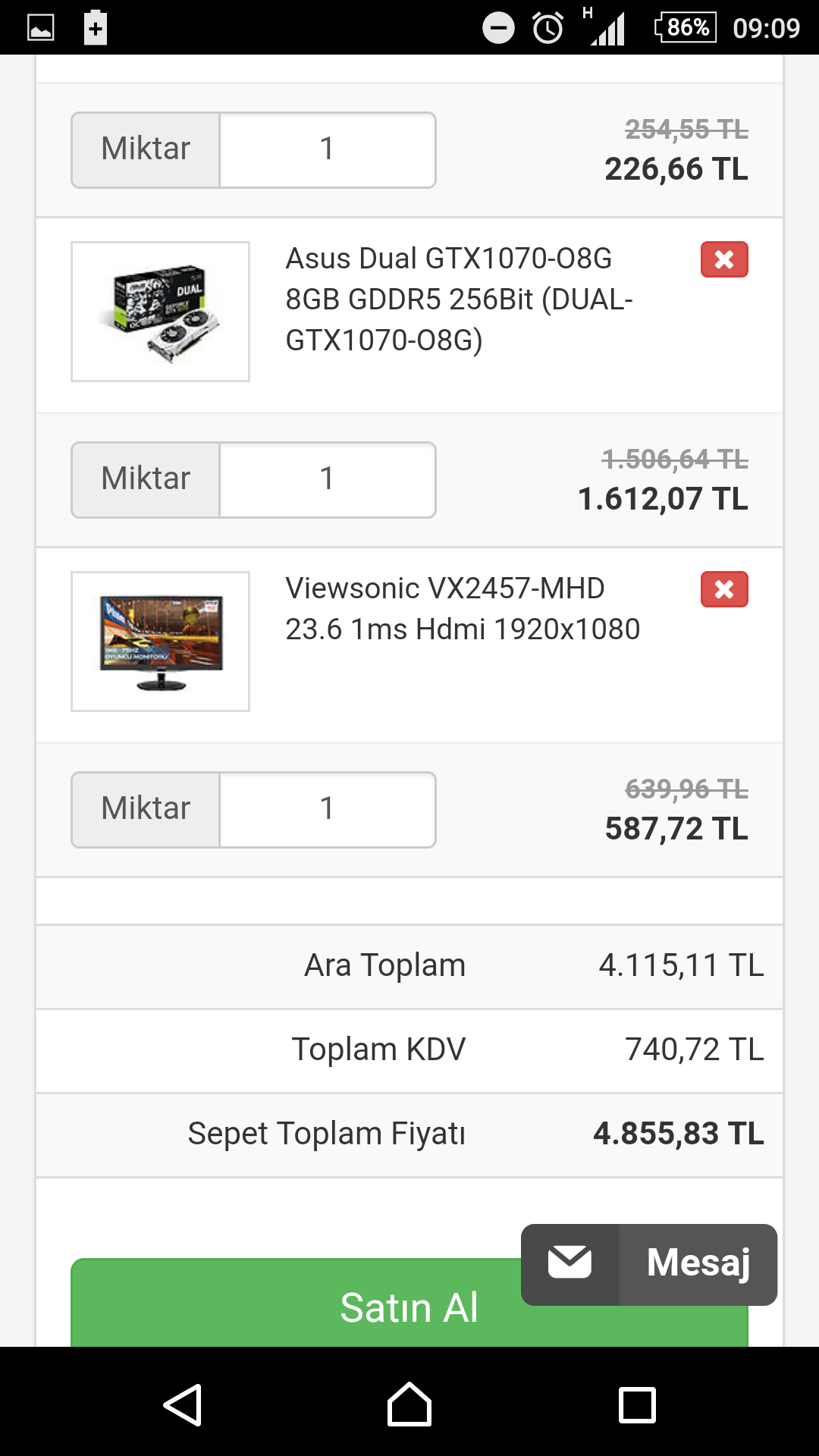Return to the home screen
This screenshot has height=1456, width=819.
point(409,1404)
